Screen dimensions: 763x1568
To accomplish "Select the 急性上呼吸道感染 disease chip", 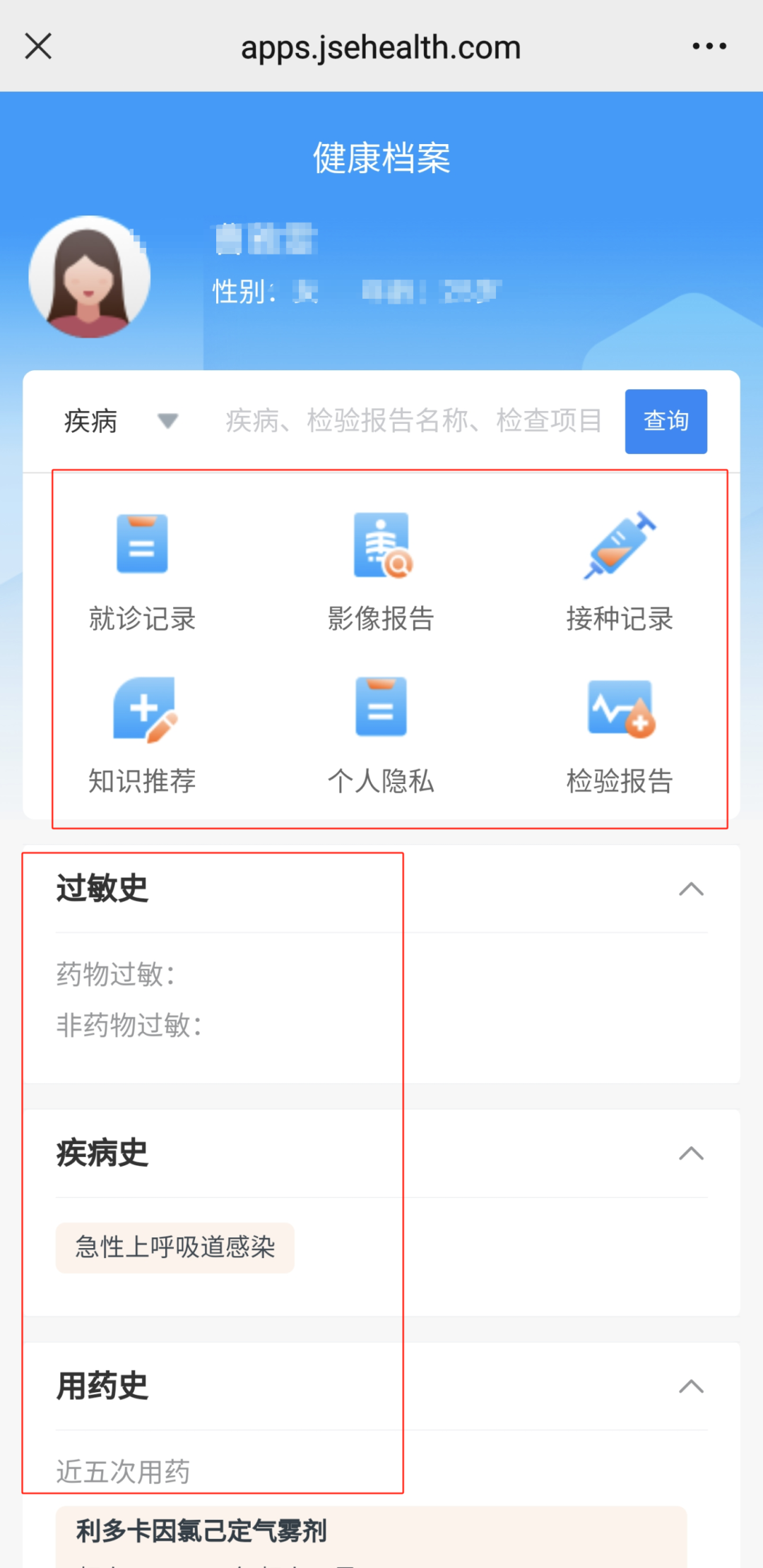I will click(x=175, y=1247).
